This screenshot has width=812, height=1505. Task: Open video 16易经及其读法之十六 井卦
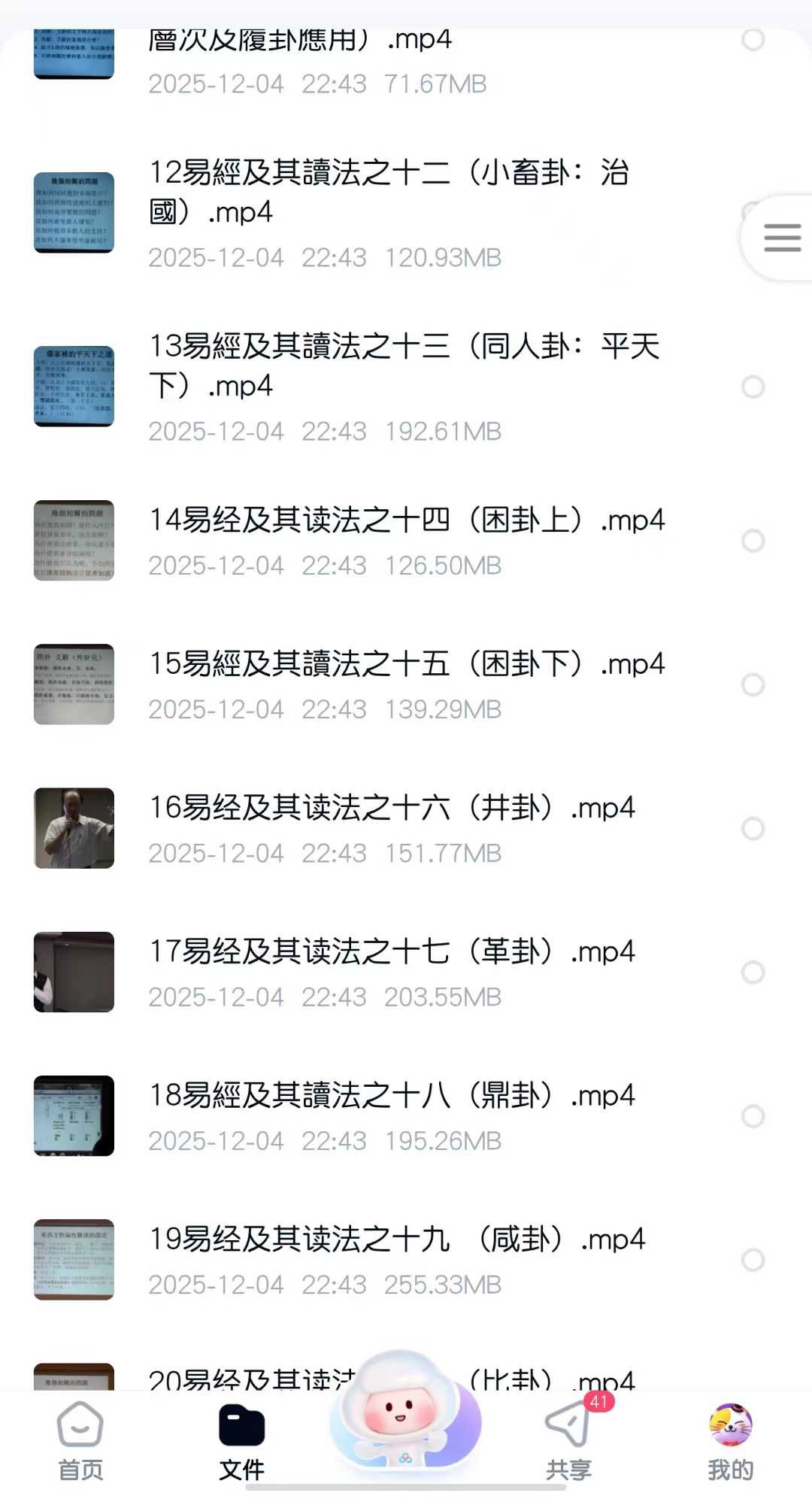tap(392, 808)
